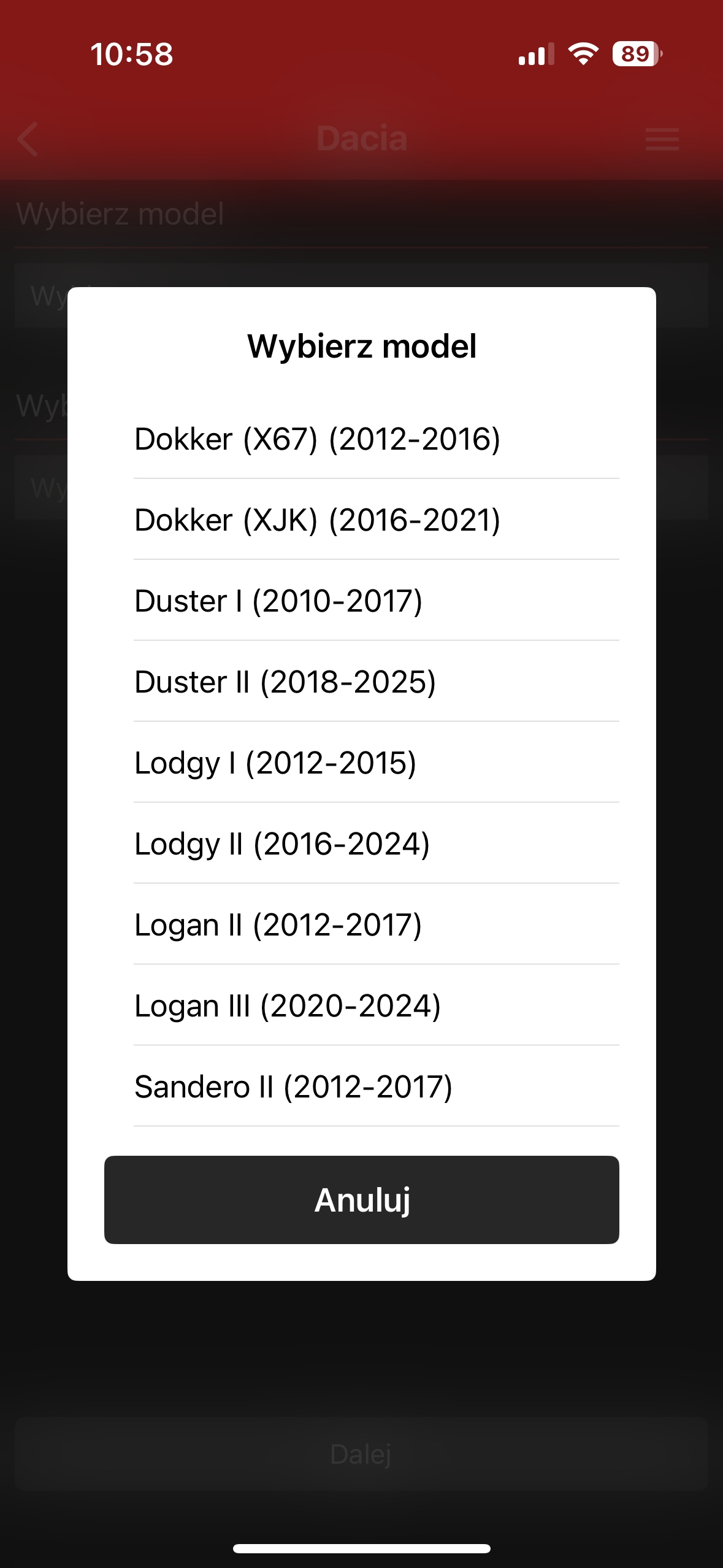Image resolution: width=723 pixels, height=1568 pixels.
Task: Pick Duster I (2010-2017)
Action: click(x=278, y=601)
